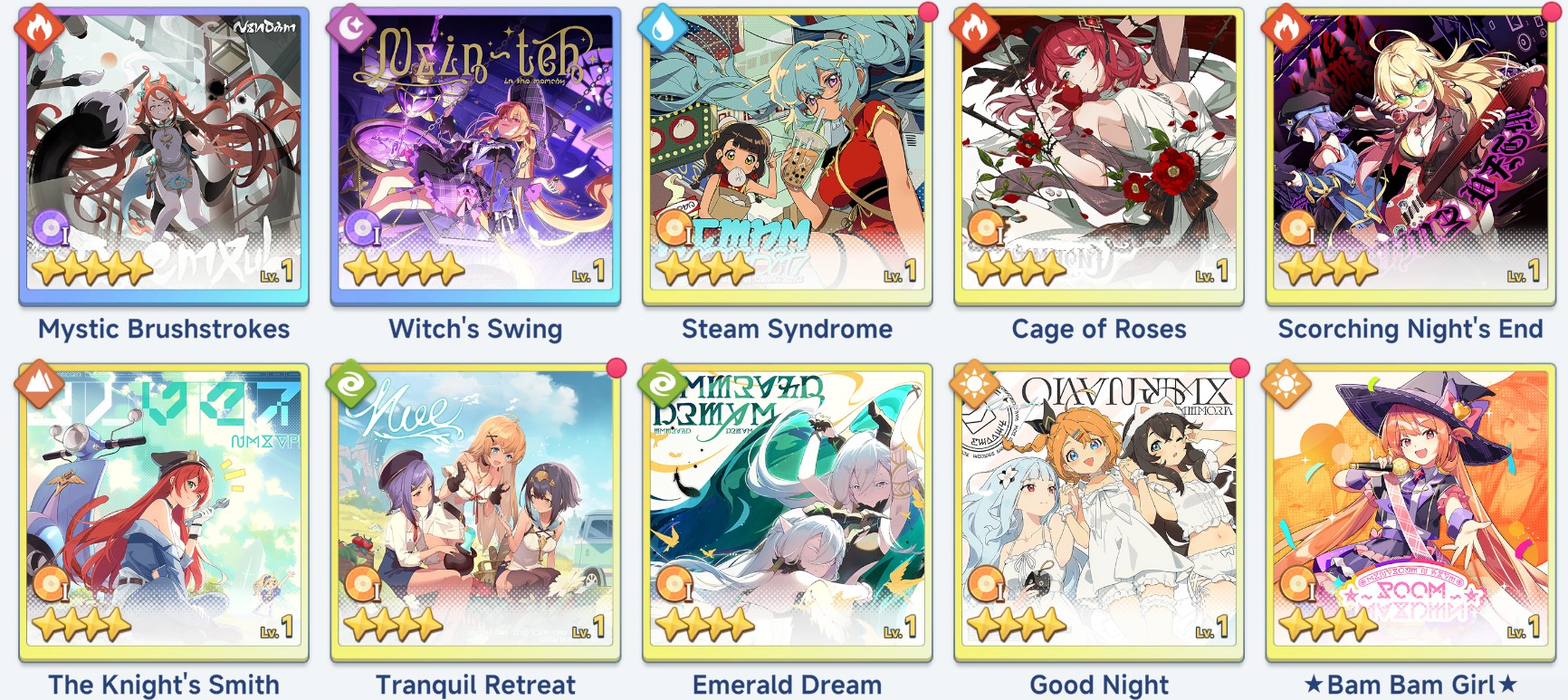View the Steam Syndrome card
The height and width of the screenshot is (700, 1568).
787,154
